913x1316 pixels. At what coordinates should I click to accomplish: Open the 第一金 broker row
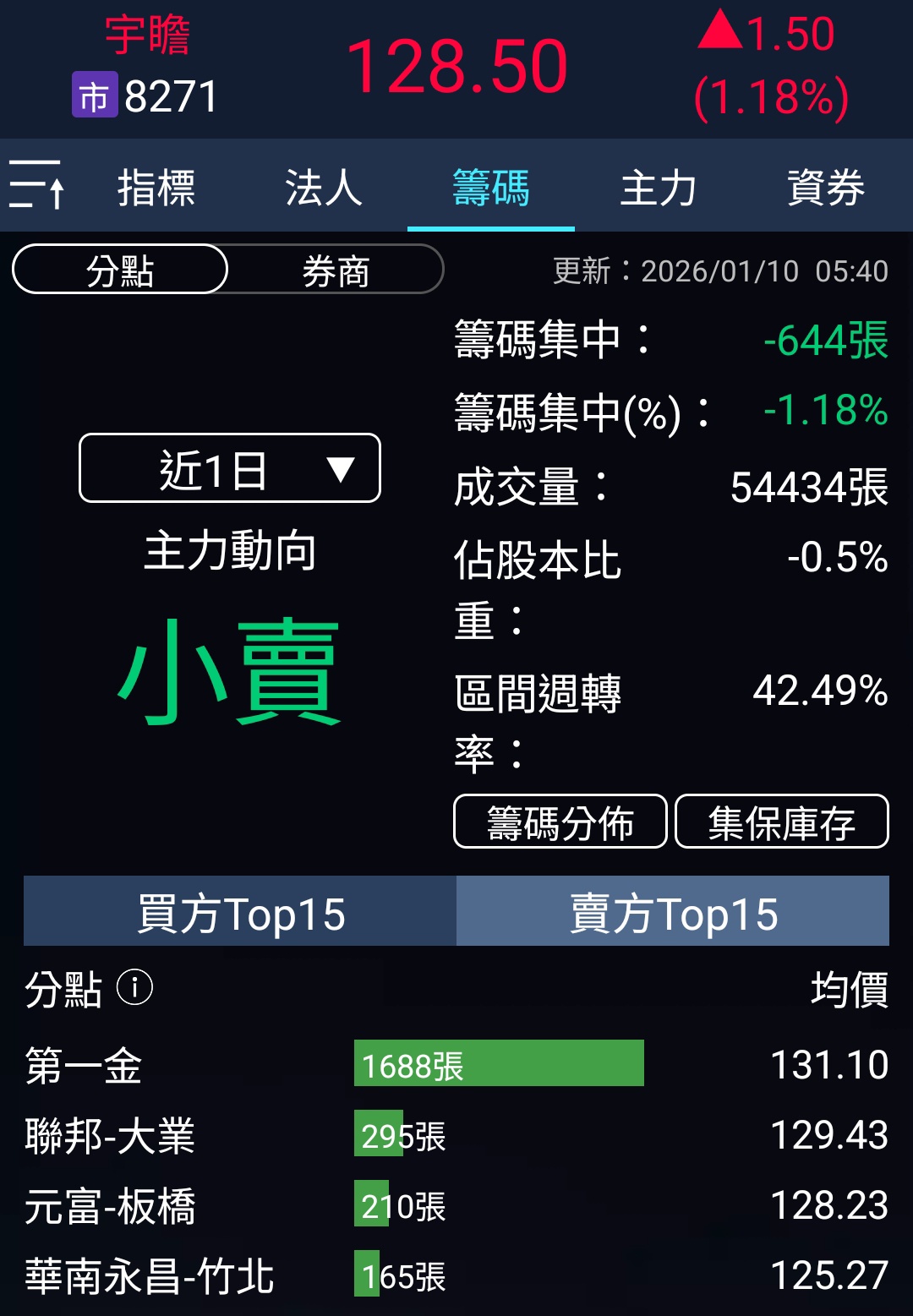pos(456,1064)
